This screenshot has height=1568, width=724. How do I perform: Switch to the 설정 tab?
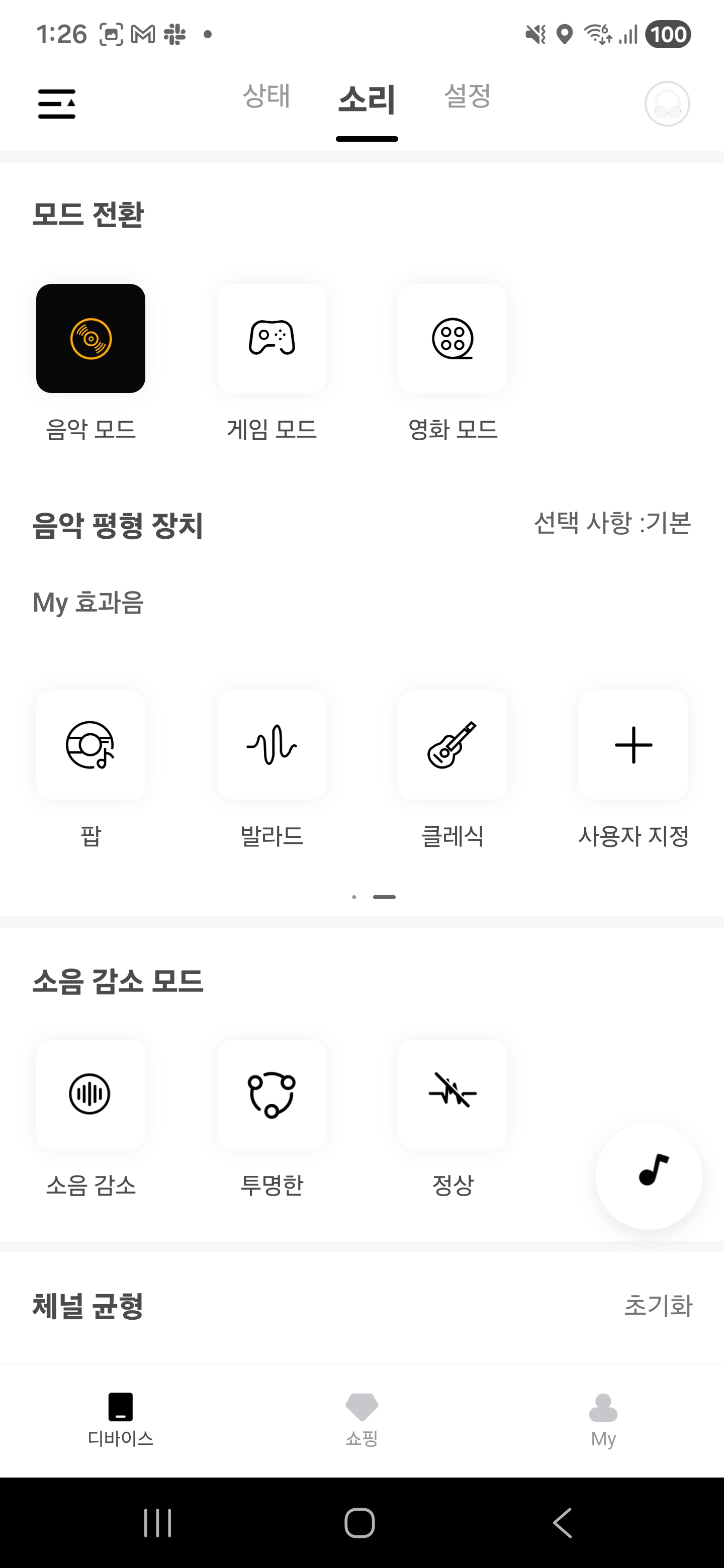click(x=467, y=96)
